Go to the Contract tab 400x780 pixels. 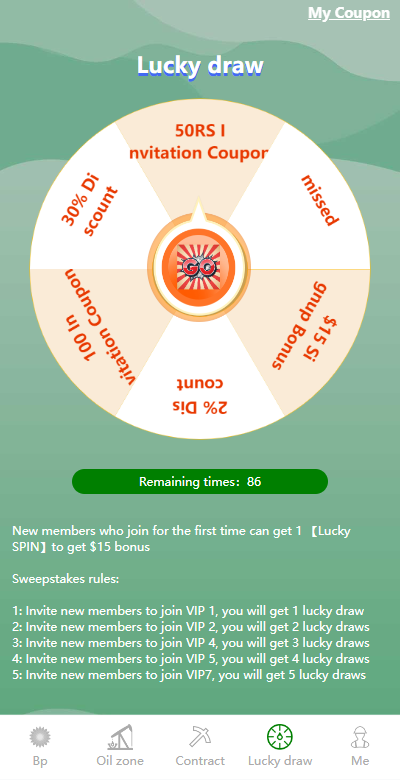200,746
